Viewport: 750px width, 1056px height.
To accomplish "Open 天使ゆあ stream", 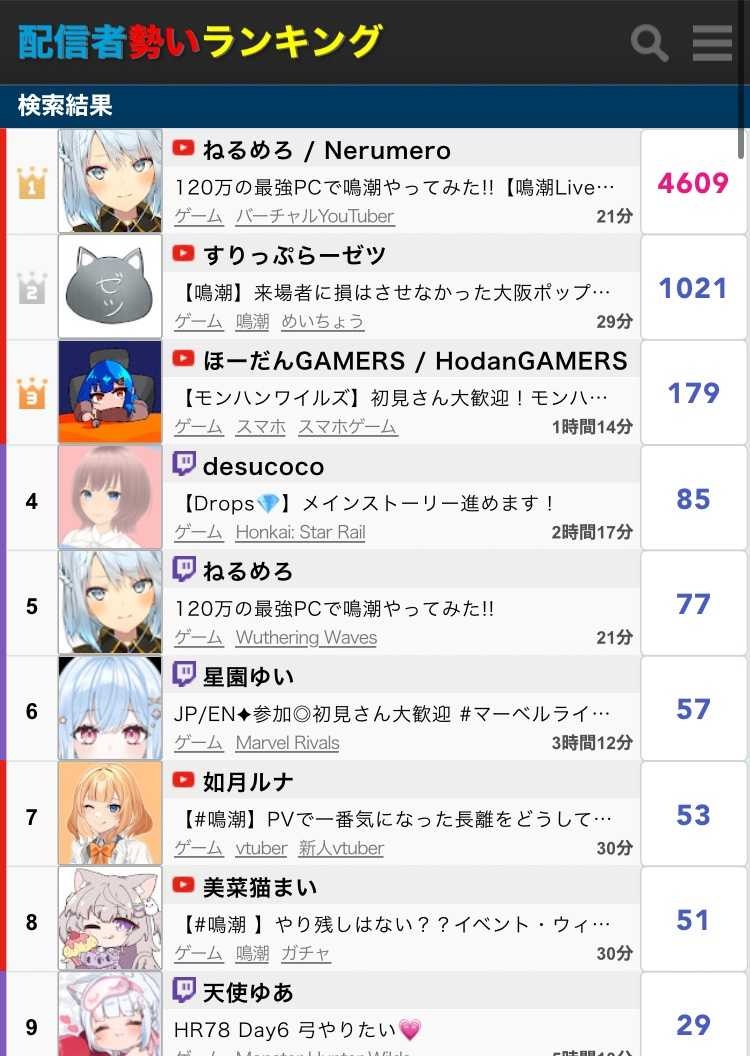I will (248, 993).
